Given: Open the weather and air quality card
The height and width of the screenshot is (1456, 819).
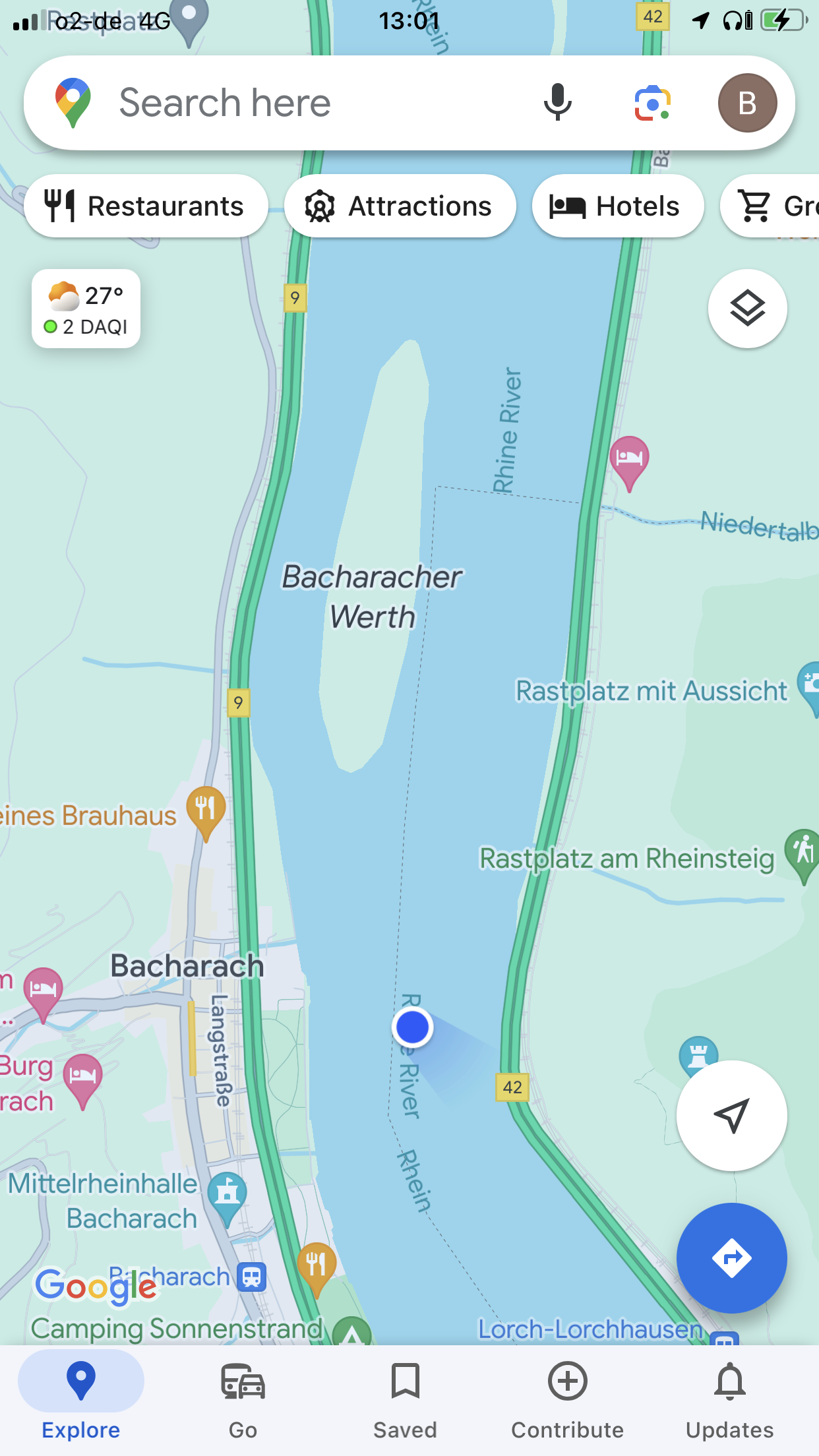Looking at the screenshot, I should click(x=86, y=309).
